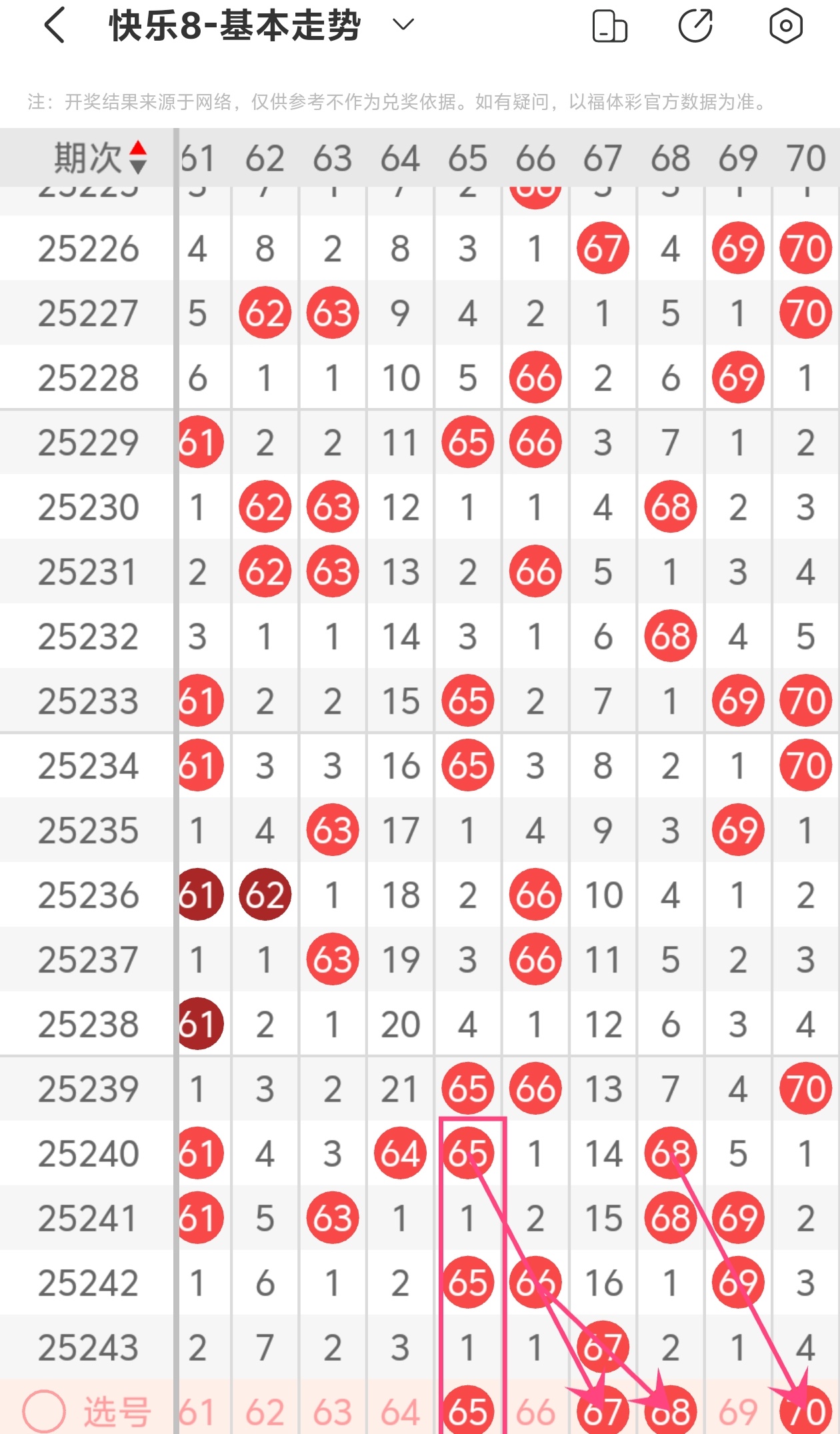Choose number 64 in the 选号 row
Screen dimensions: 840x1434
click(400, 1412)
